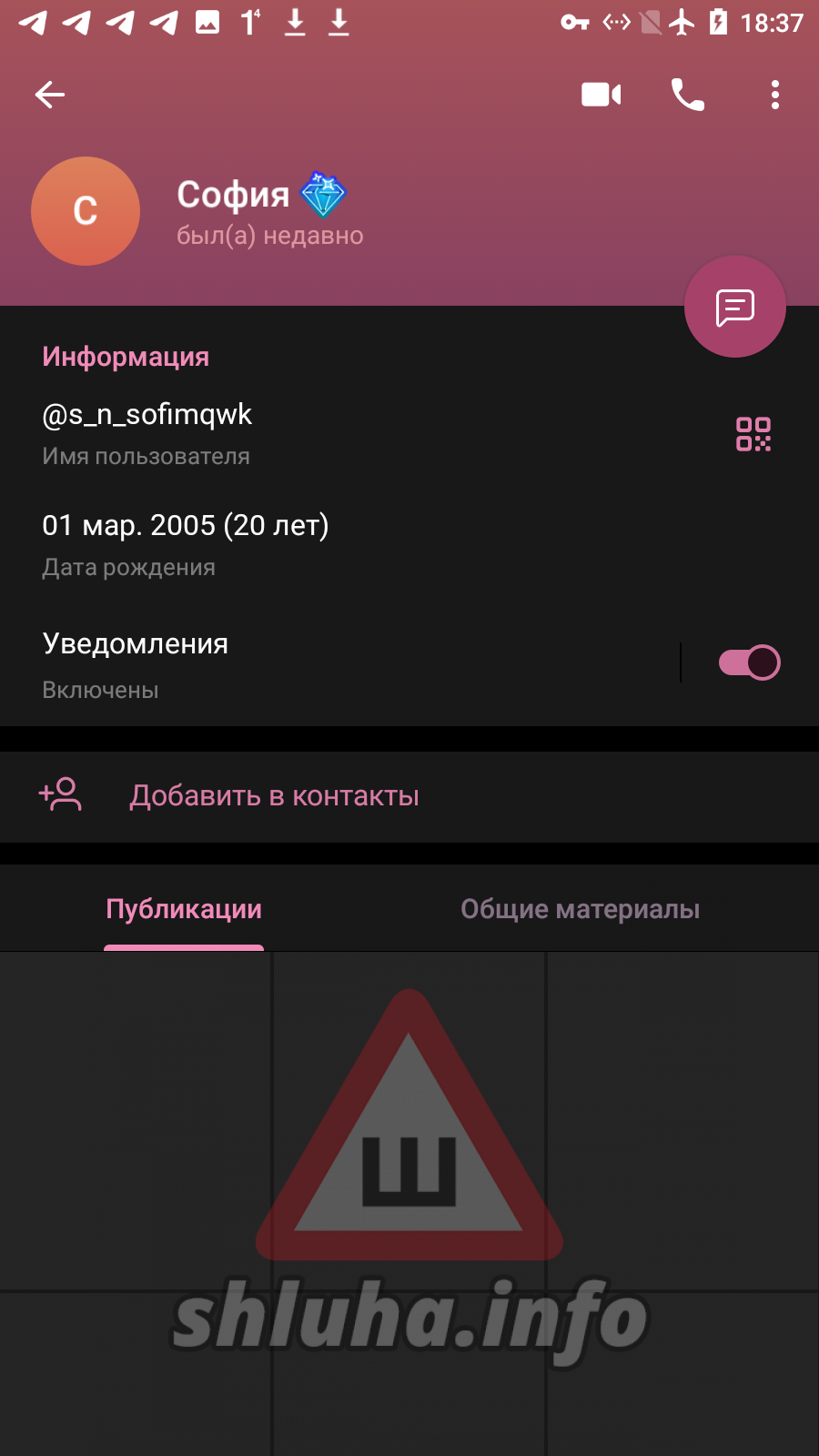
Task: Toggle the Уведомления switch off
Action: coord(749,662)
